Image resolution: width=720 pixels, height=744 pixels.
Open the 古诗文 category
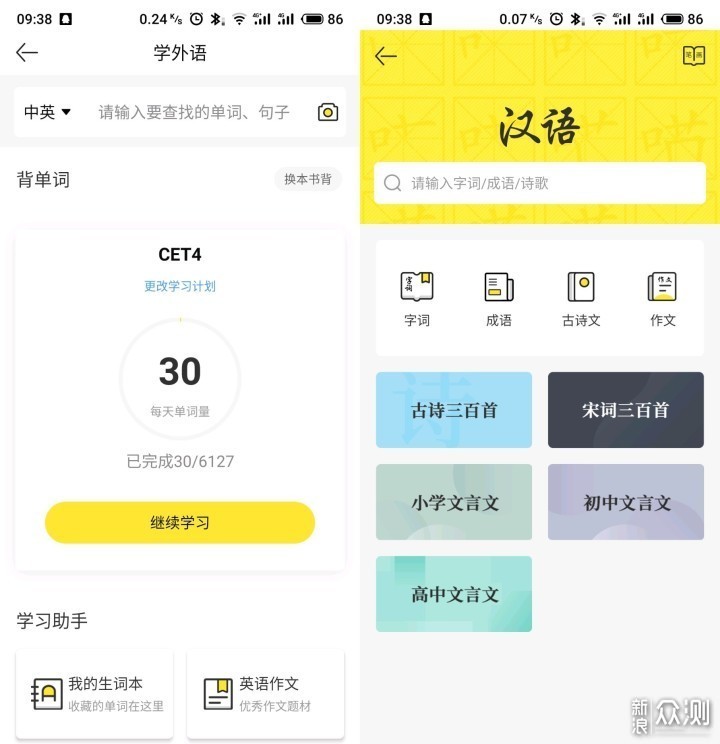pyautogui.click(x=581, y=298)
